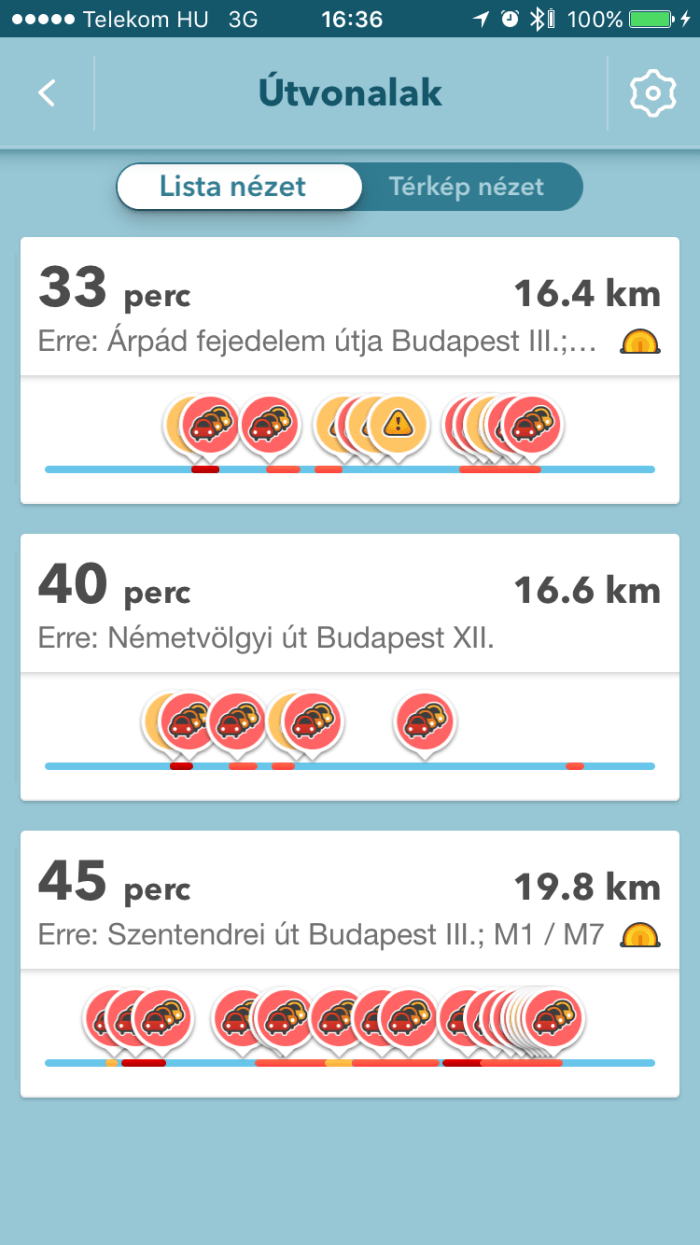
Task: Pick the 40 perc route via Németvölgyi út
Action: (349, 607)
